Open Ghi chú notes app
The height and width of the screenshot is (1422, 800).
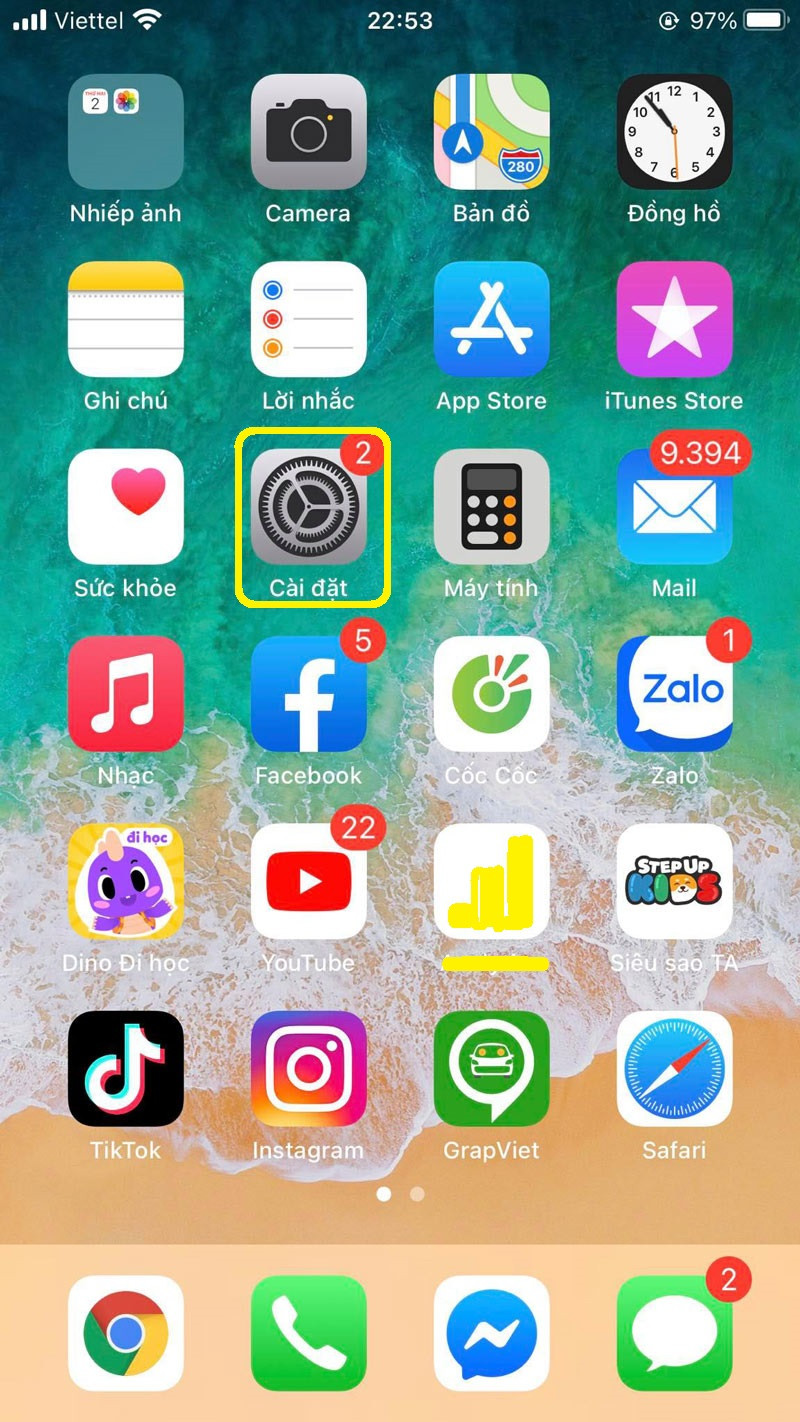pos(125,319)
